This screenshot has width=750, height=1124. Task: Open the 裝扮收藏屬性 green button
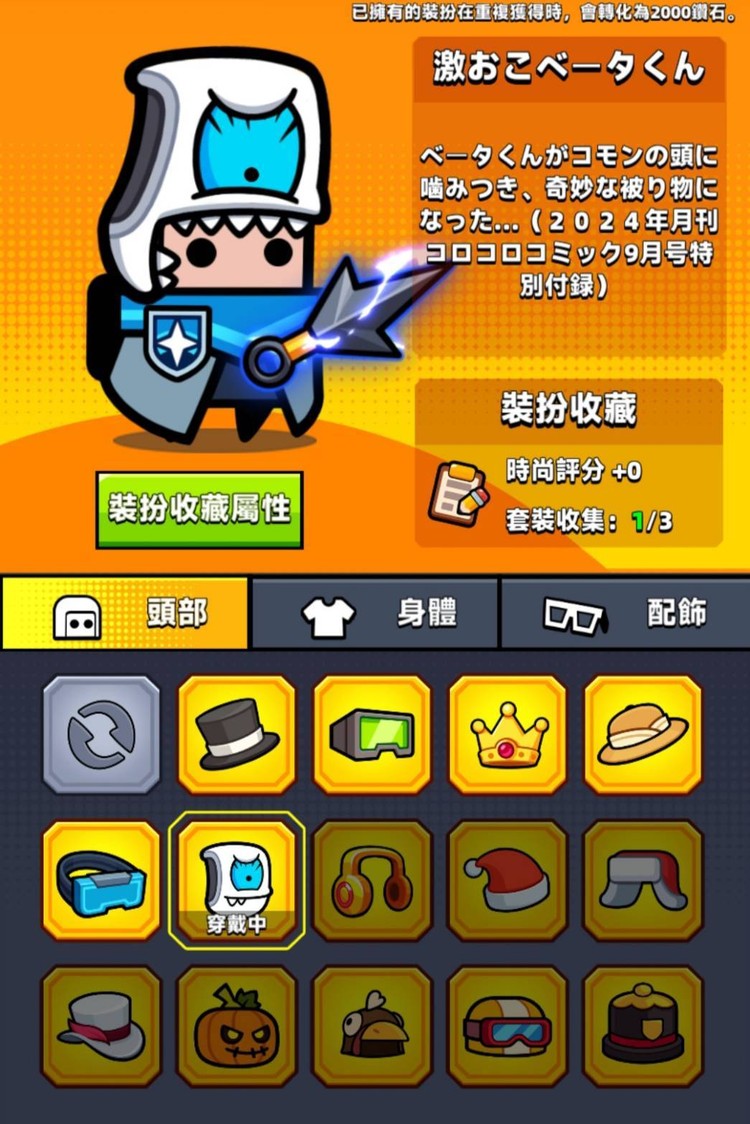point(199,509)
